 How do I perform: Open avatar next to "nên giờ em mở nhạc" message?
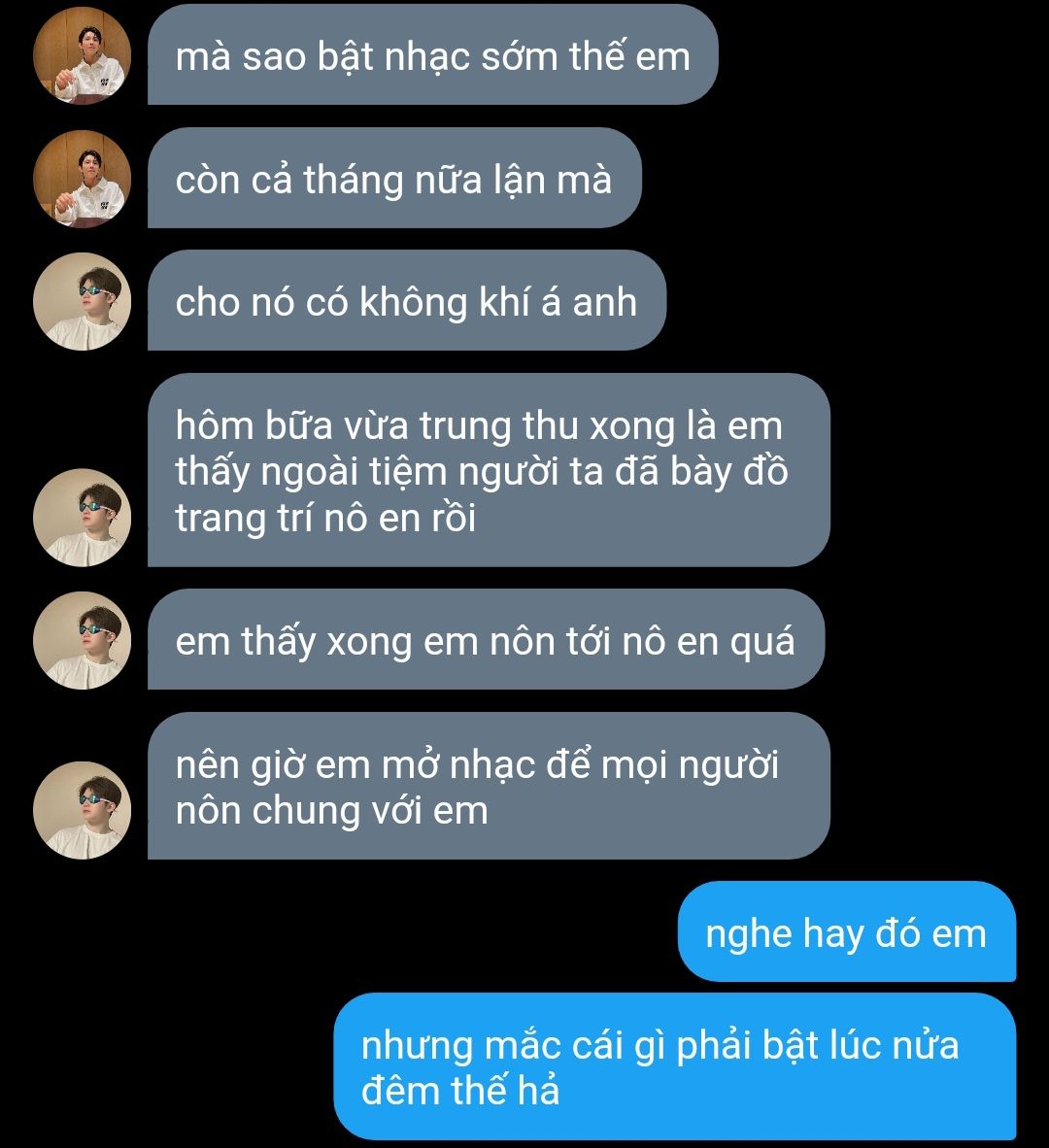82,809
